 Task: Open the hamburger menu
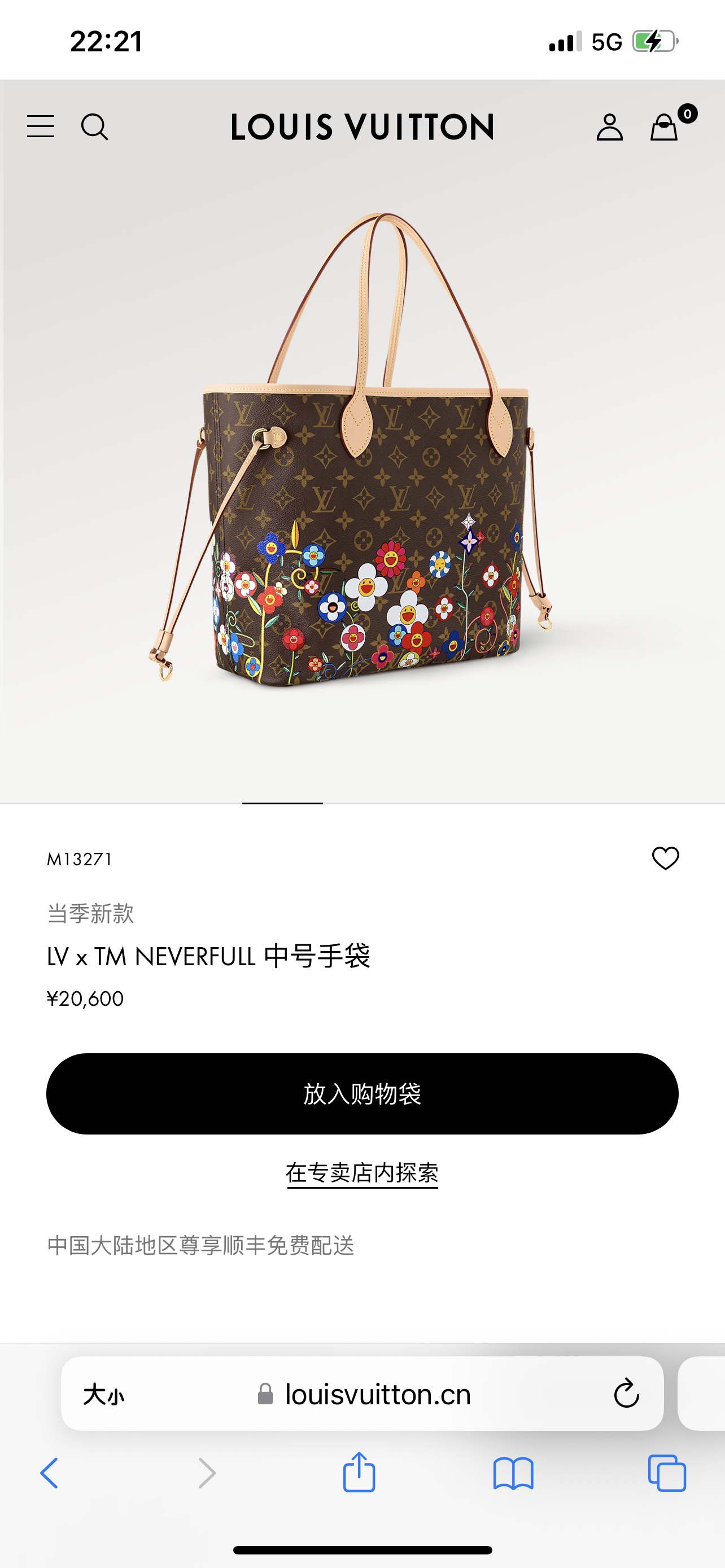click(x=41, y=126)
